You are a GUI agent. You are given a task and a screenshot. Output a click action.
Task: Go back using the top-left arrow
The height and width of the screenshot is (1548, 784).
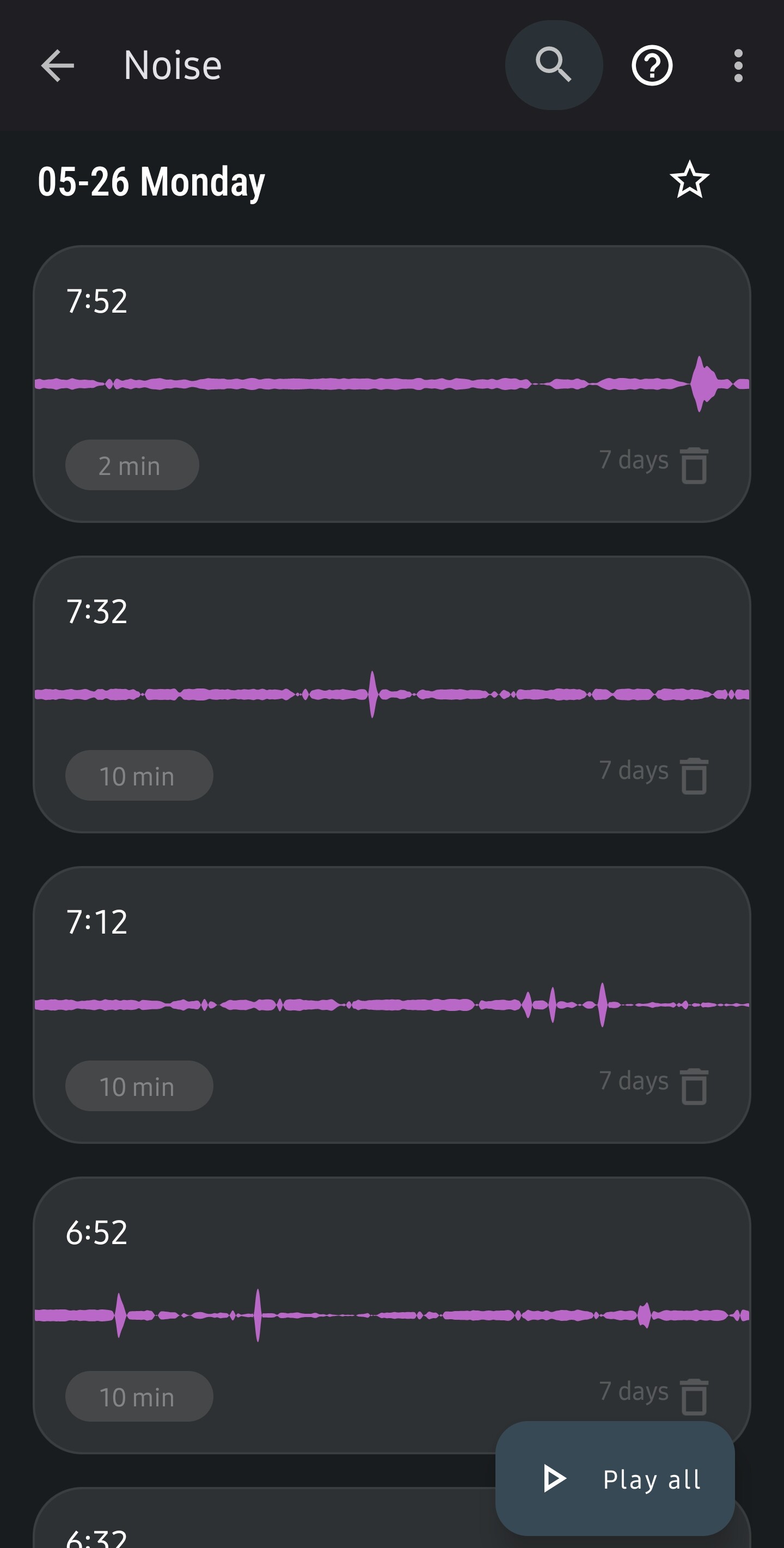[x=58, y=65]
